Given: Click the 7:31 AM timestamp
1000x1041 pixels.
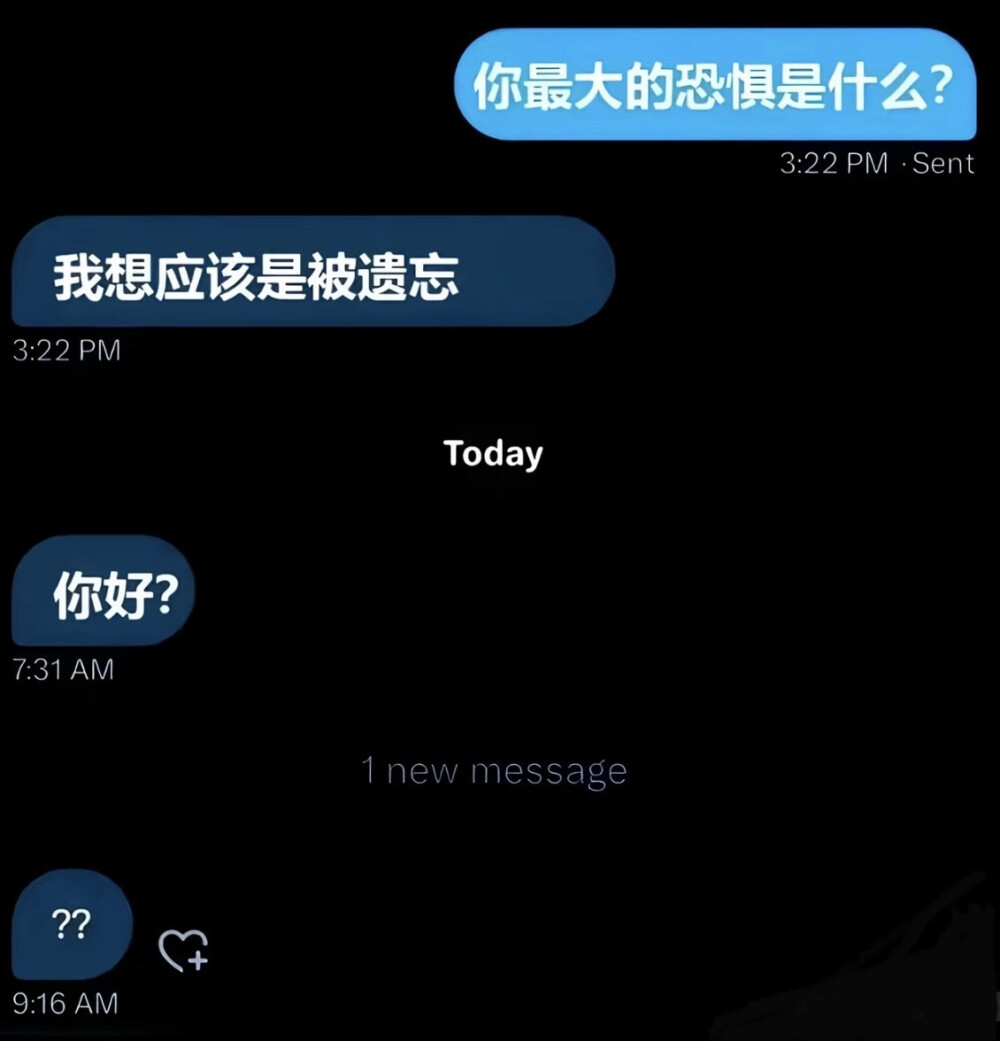Looking at the screenshot, I should (x=62, y=669).
